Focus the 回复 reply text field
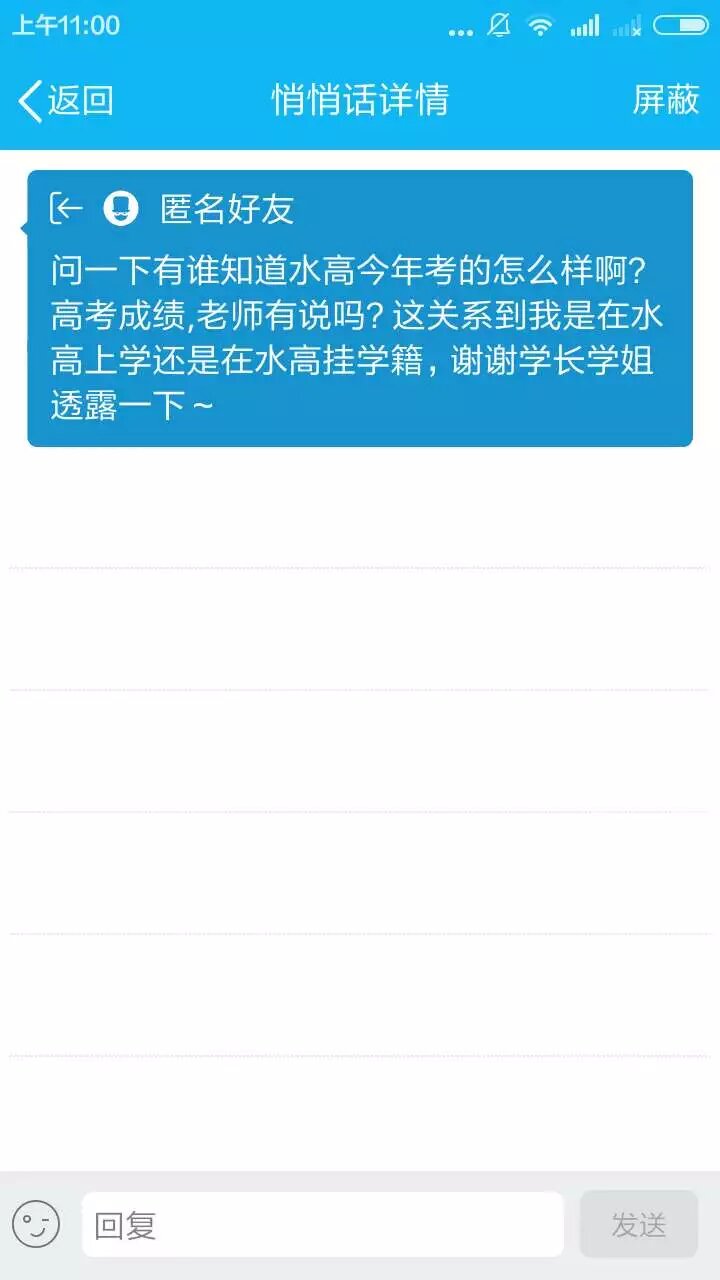 (x=322, y=1224)
